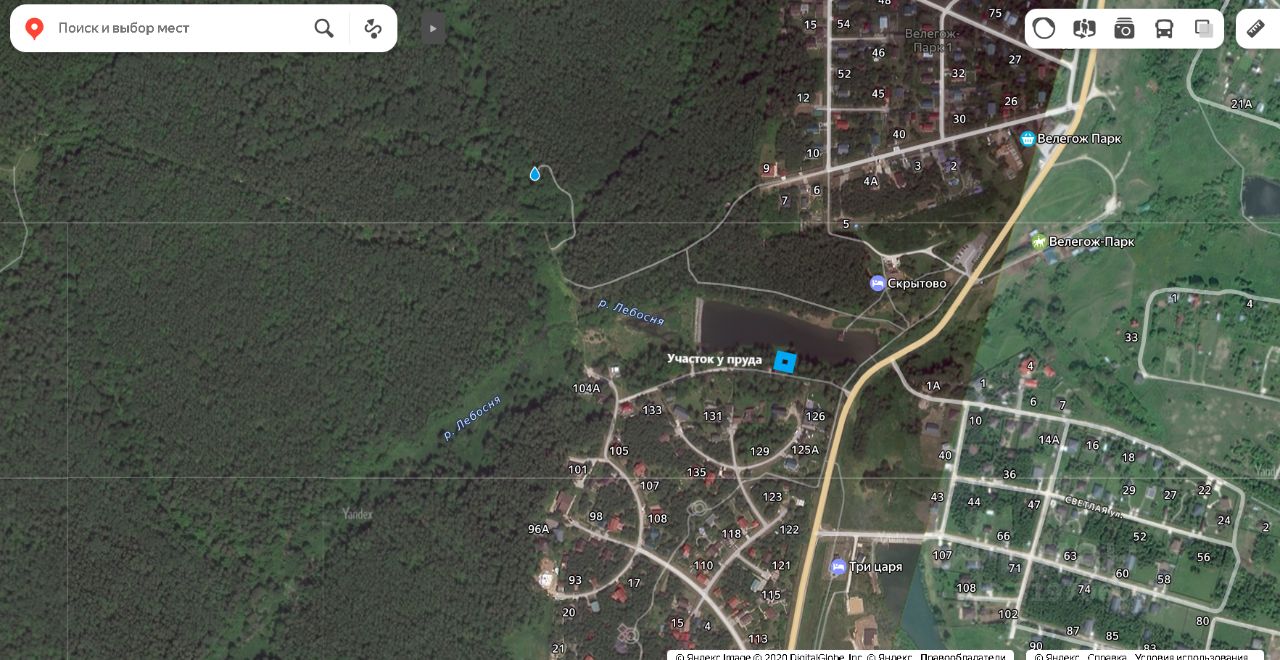This screenshot has width=1280, height=660.
Task: Toggle the traffic layer circle icon
Action: [x=1044, y=28]
